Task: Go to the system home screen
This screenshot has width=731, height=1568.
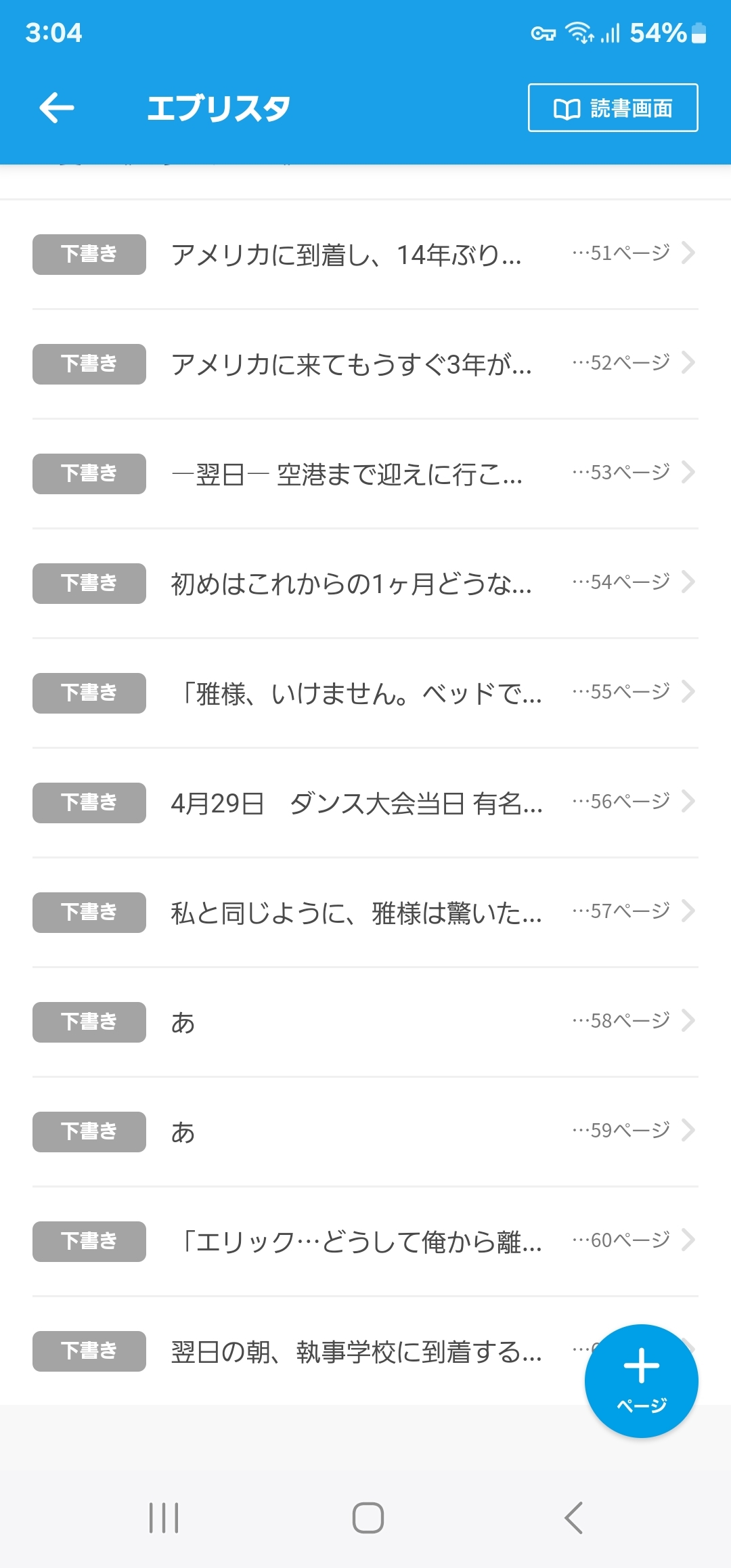Action: click(368, 1517)
